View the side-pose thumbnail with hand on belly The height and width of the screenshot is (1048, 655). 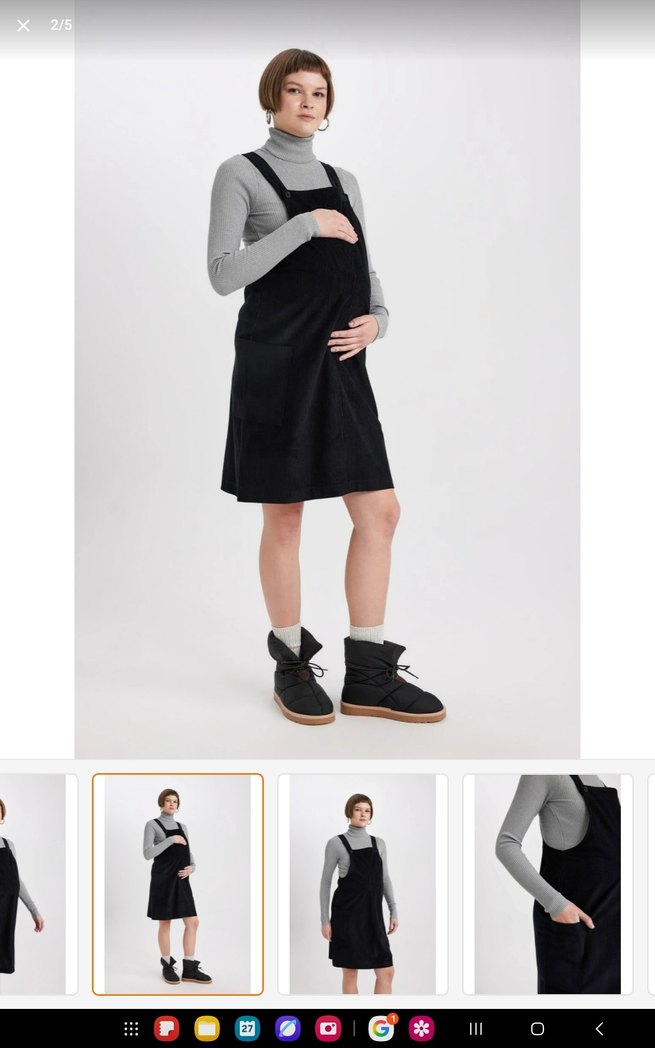[x=362, y=884]
